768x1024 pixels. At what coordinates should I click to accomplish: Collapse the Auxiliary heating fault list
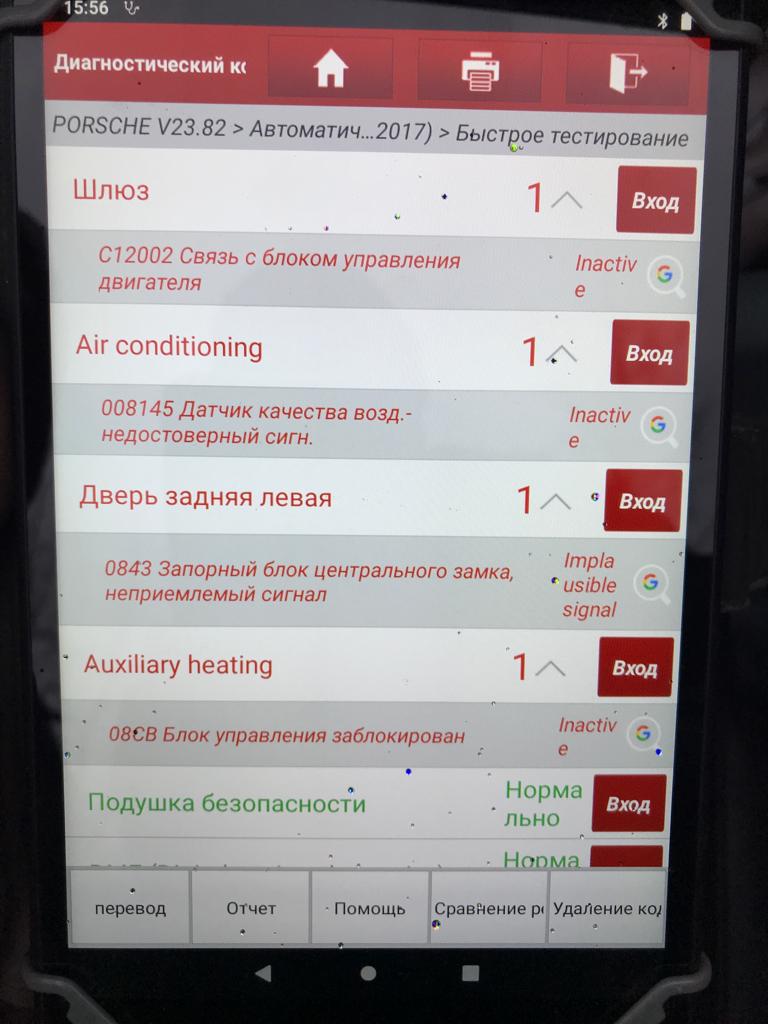[550, 667]
